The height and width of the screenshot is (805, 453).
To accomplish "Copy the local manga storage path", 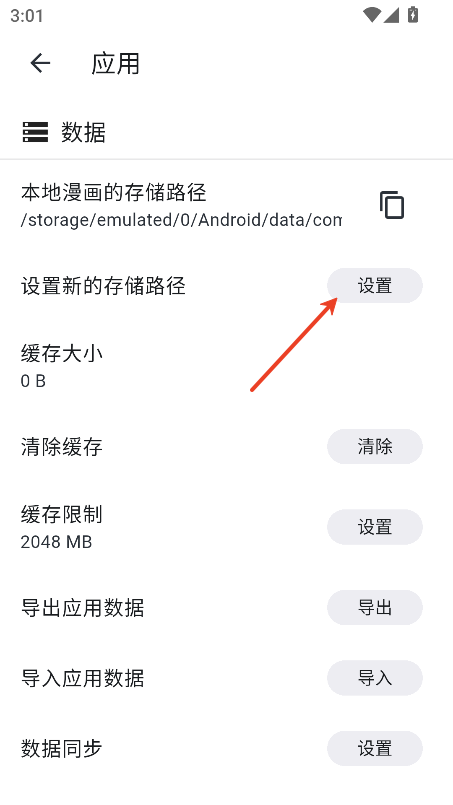I will point(392,205).
